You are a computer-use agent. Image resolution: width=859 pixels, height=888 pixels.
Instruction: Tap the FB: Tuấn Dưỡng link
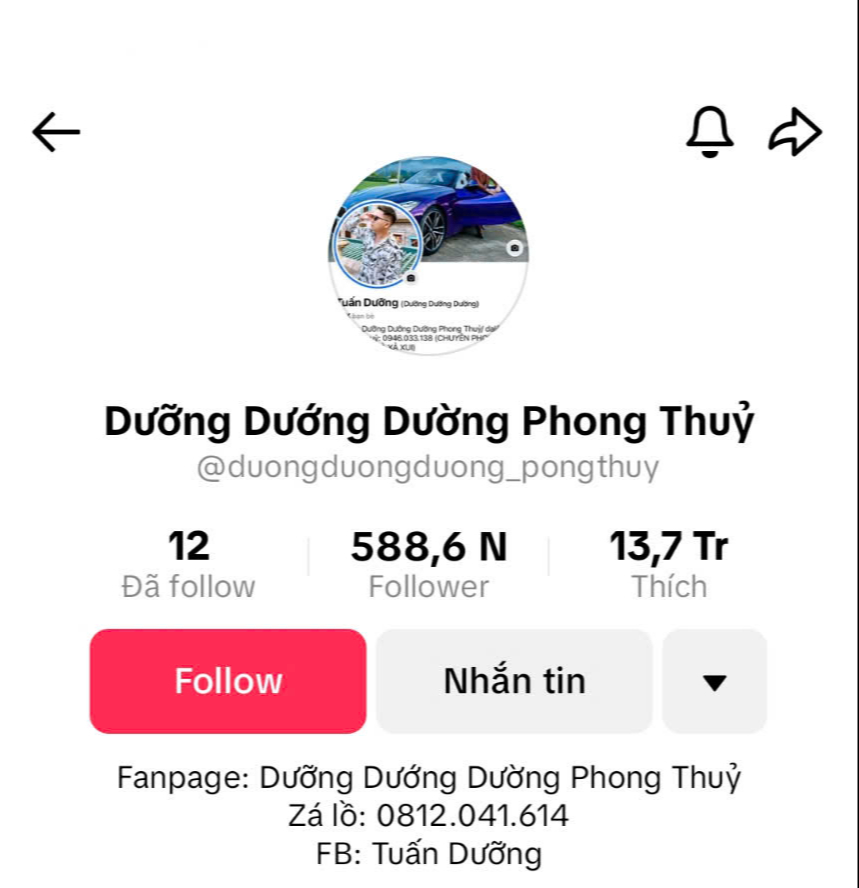[x=429, y=853]
